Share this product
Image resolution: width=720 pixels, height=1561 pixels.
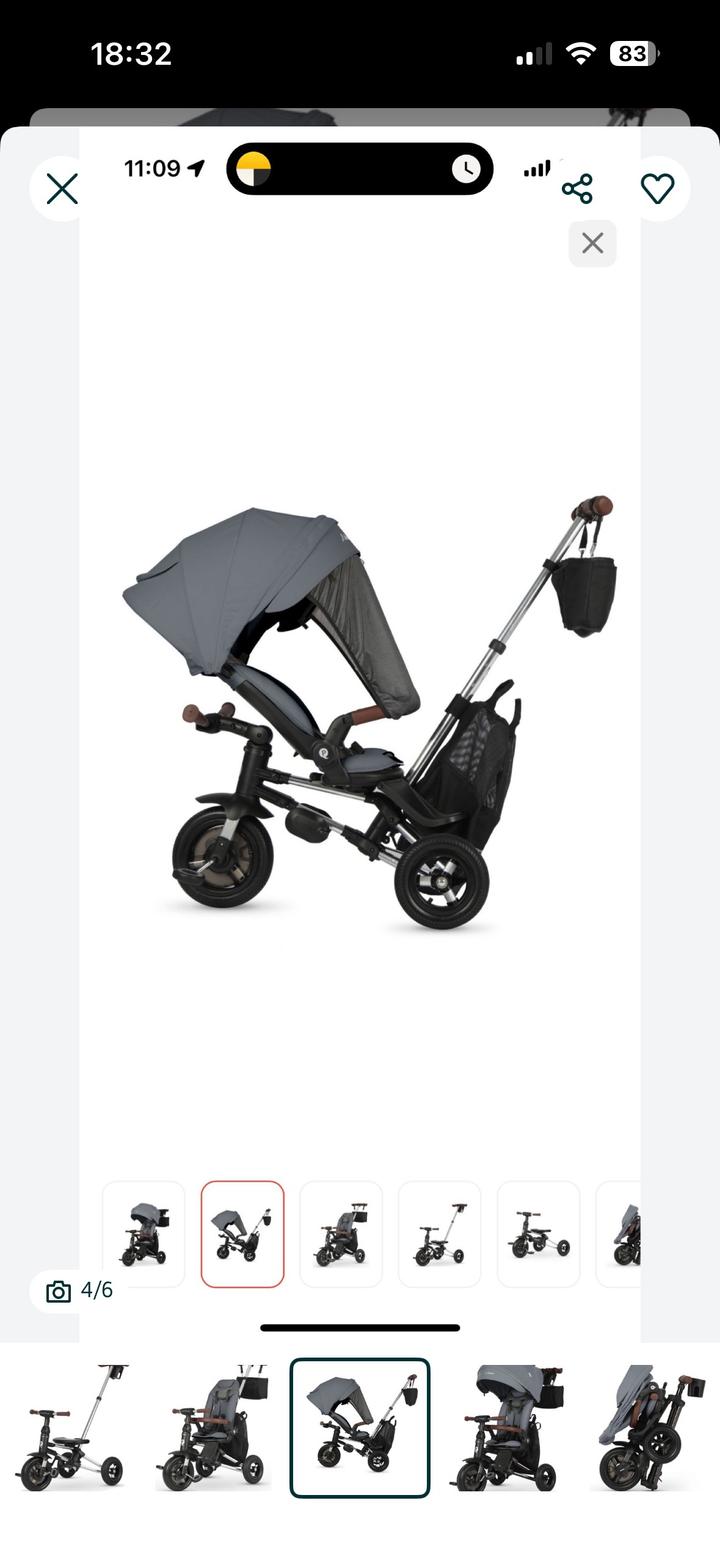click(x=577, y=189)
